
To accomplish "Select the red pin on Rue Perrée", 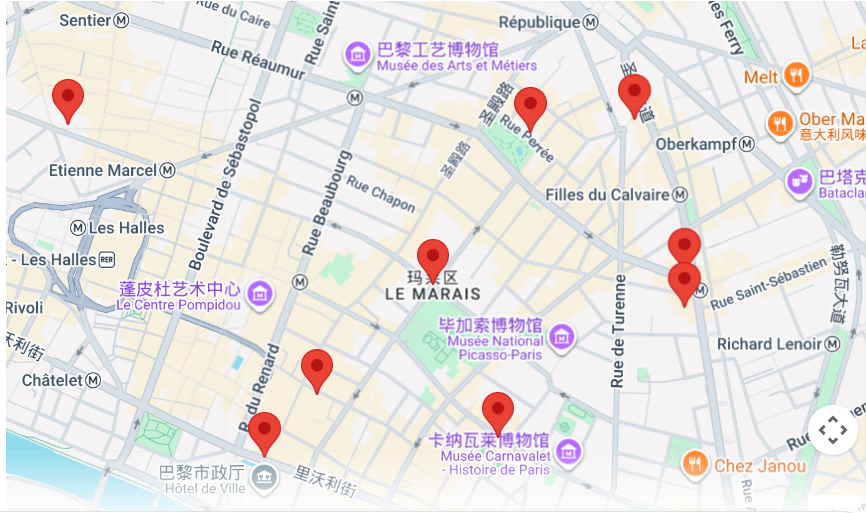I will (x=530, y=106).
